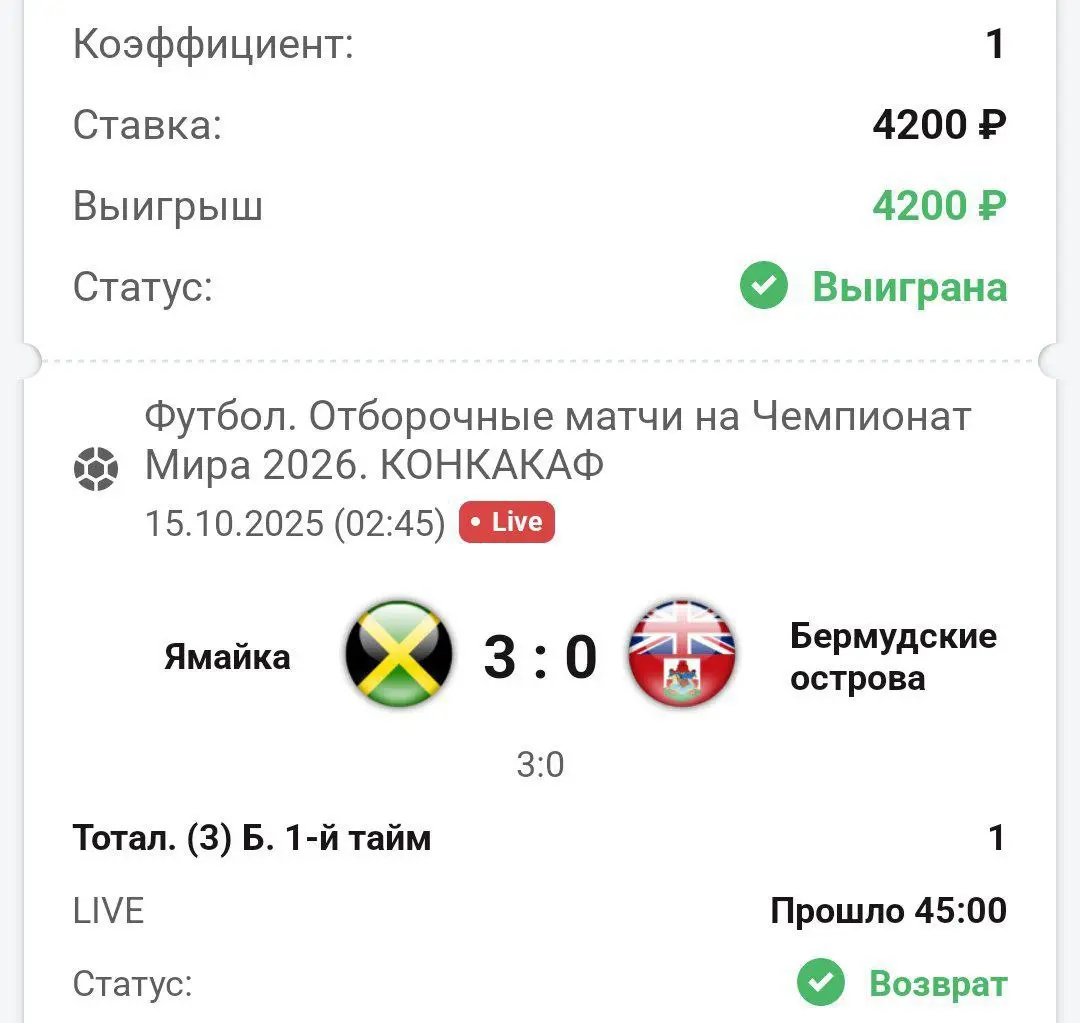Viewport: 1080px width, 1023px height.
Task: Open the Ямайка vs Бермудские острова match
Action: (540, 657)
